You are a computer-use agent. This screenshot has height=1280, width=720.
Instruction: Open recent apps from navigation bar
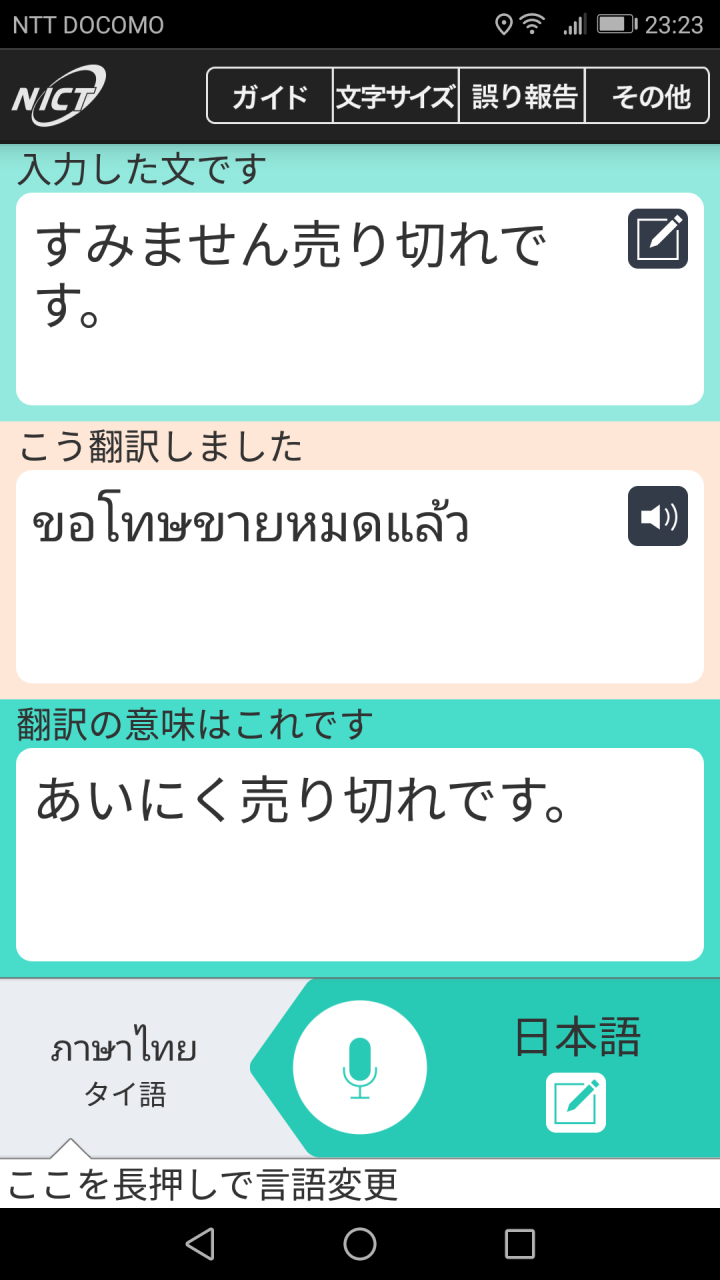pos(520,1244)
